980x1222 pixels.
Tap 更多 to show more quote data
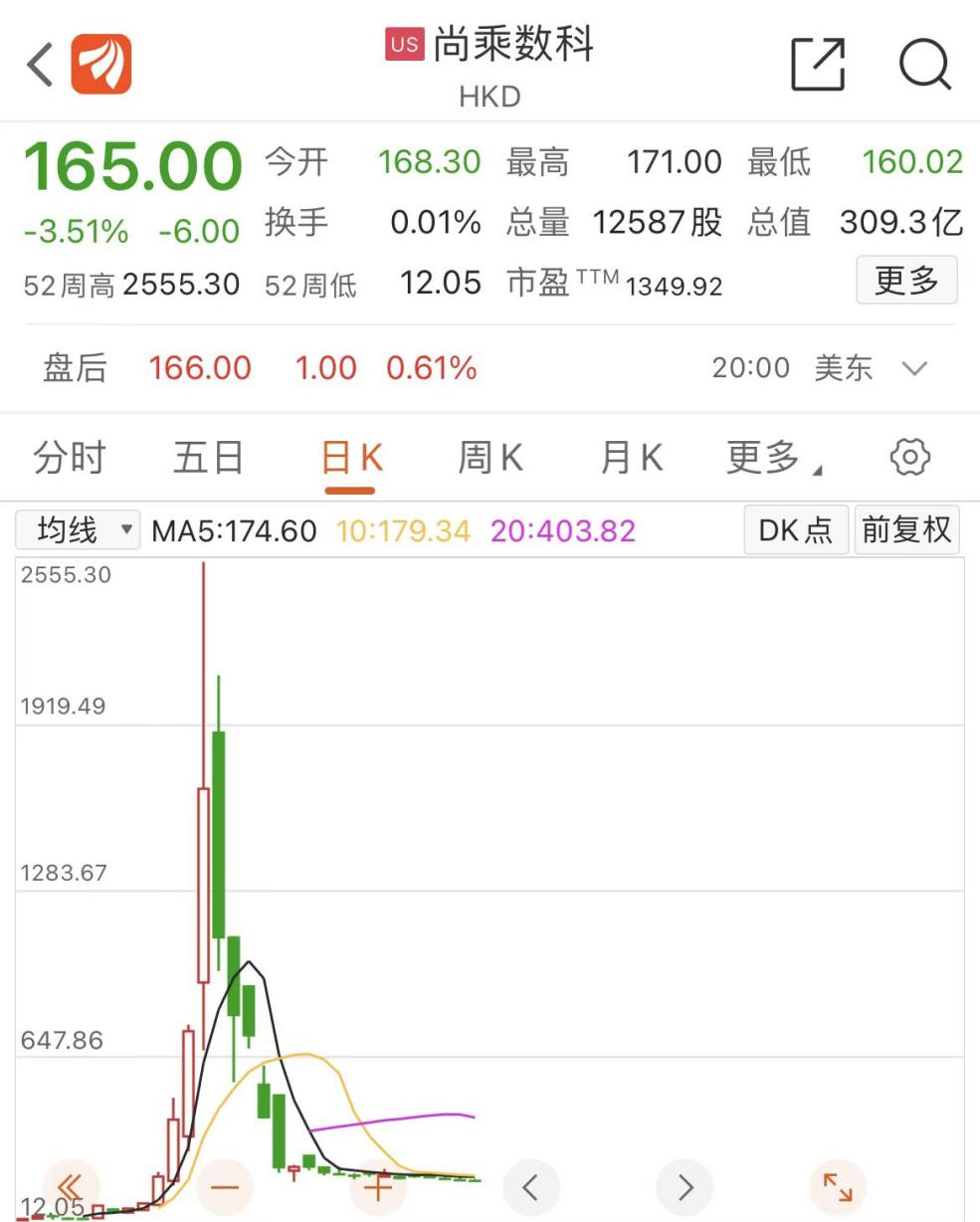[906, 281]
